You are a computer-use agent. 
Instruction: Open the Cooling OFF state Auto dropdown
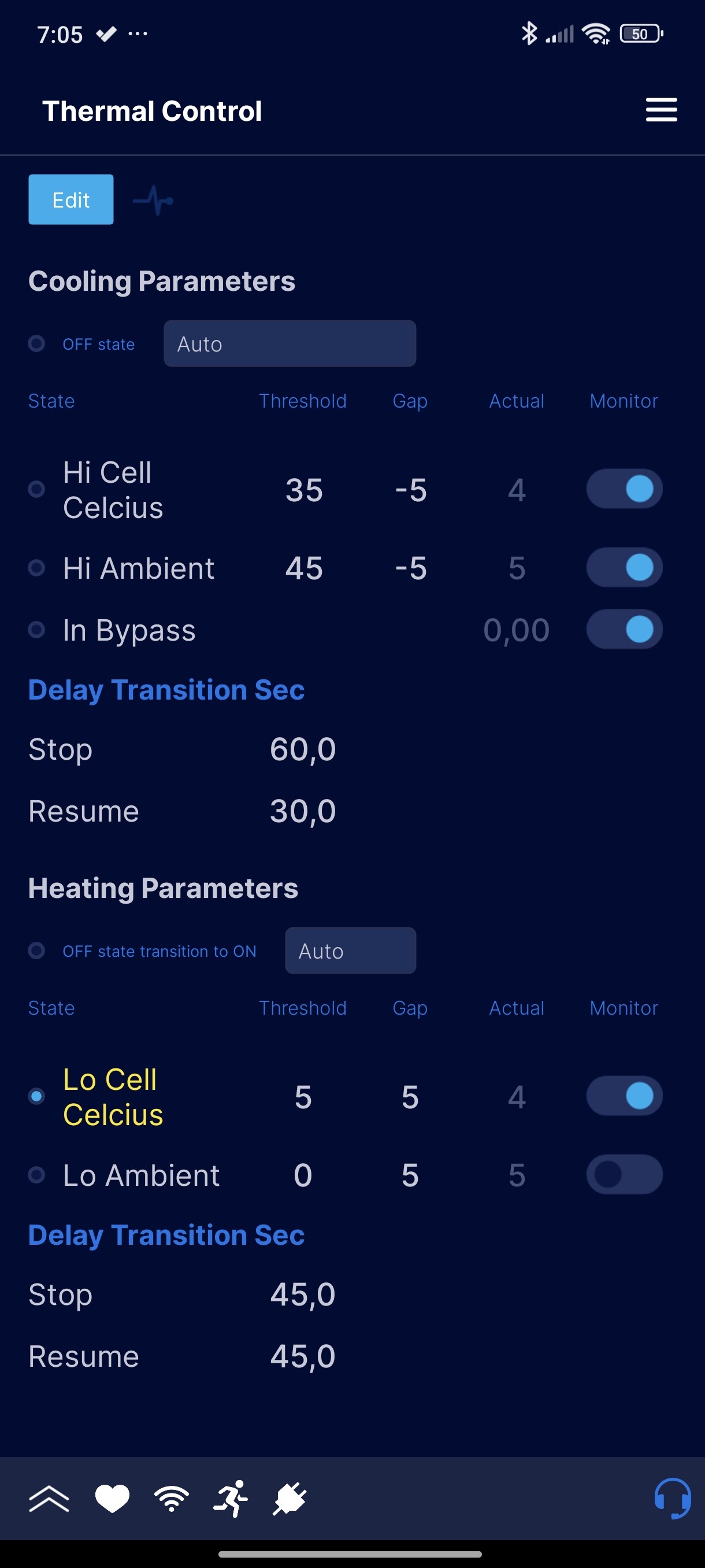click(x=290, y=344)
